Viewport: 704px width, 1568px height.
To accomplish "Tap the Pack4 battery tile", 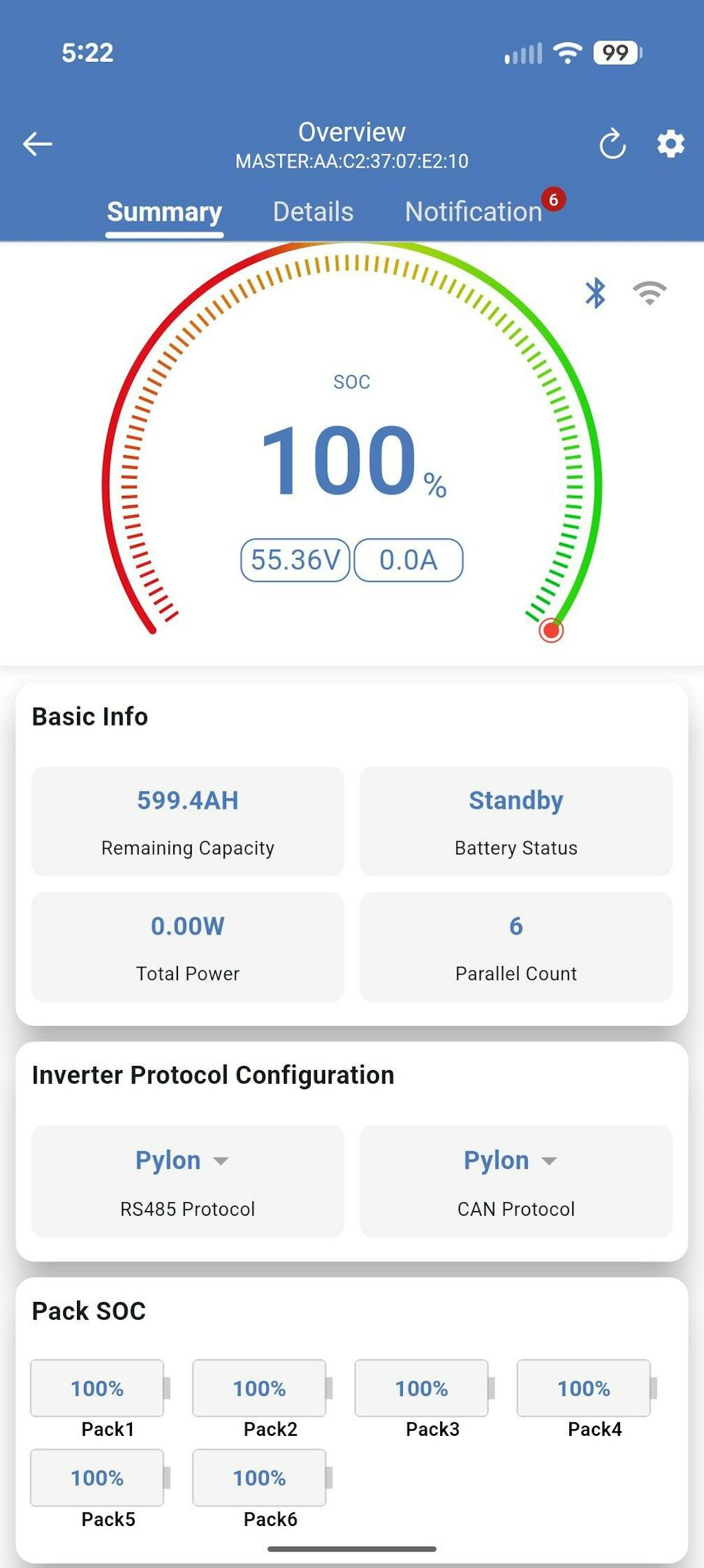I will pos(584,1389).
